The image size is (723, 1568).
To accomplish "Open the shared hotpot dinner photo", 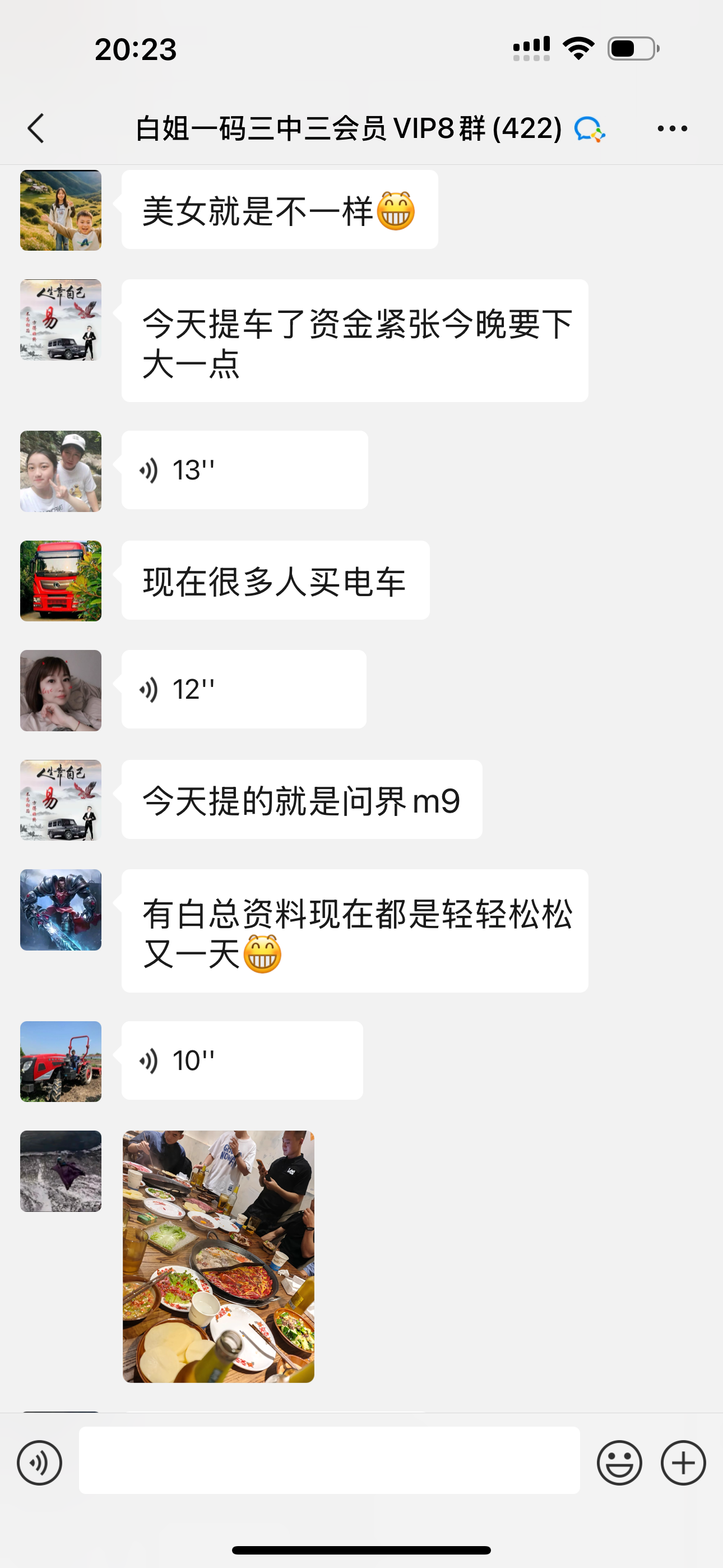I will (219, 1256).
